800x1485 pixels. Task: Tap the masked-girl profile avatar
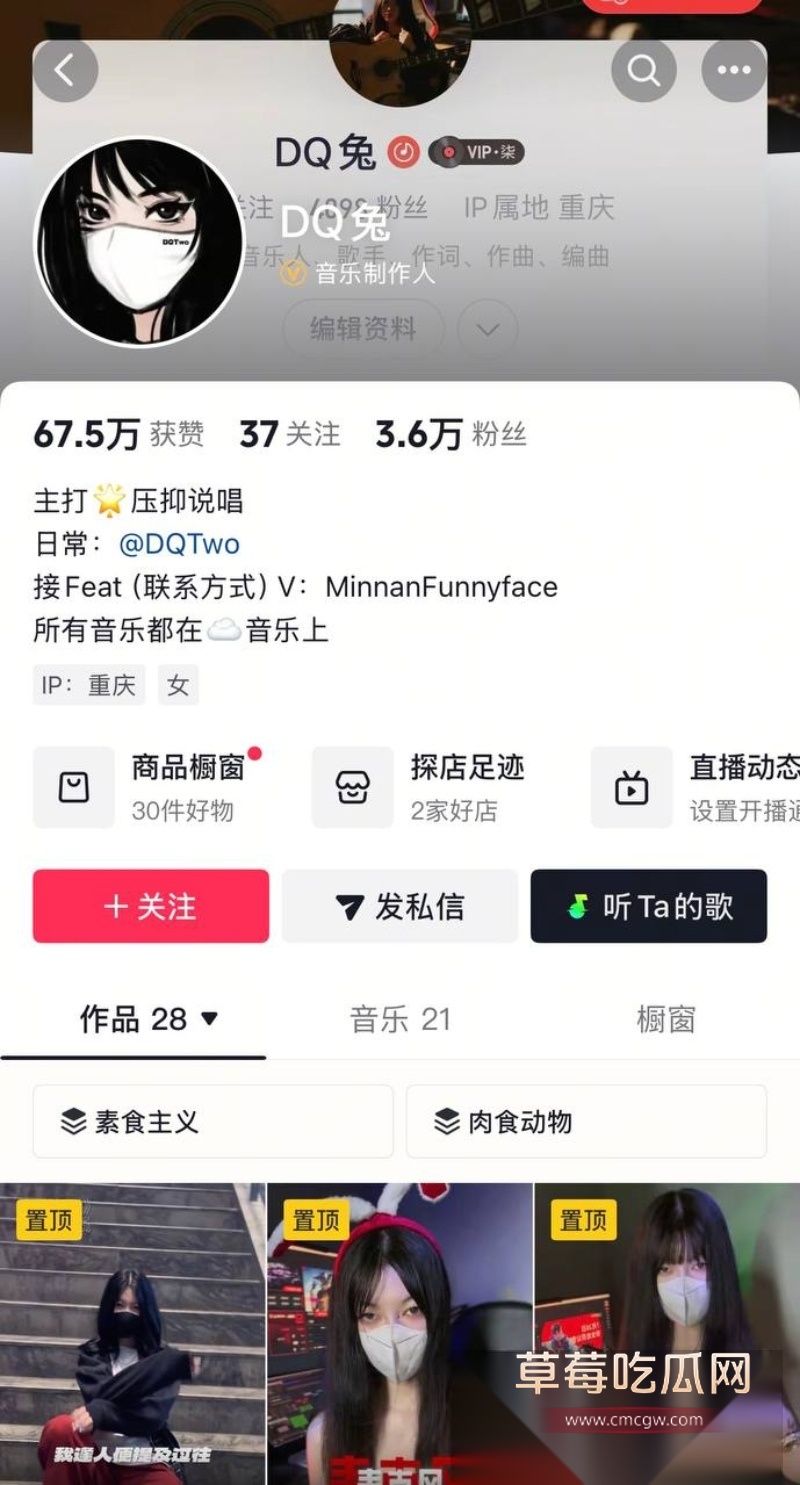pos(139,242)
